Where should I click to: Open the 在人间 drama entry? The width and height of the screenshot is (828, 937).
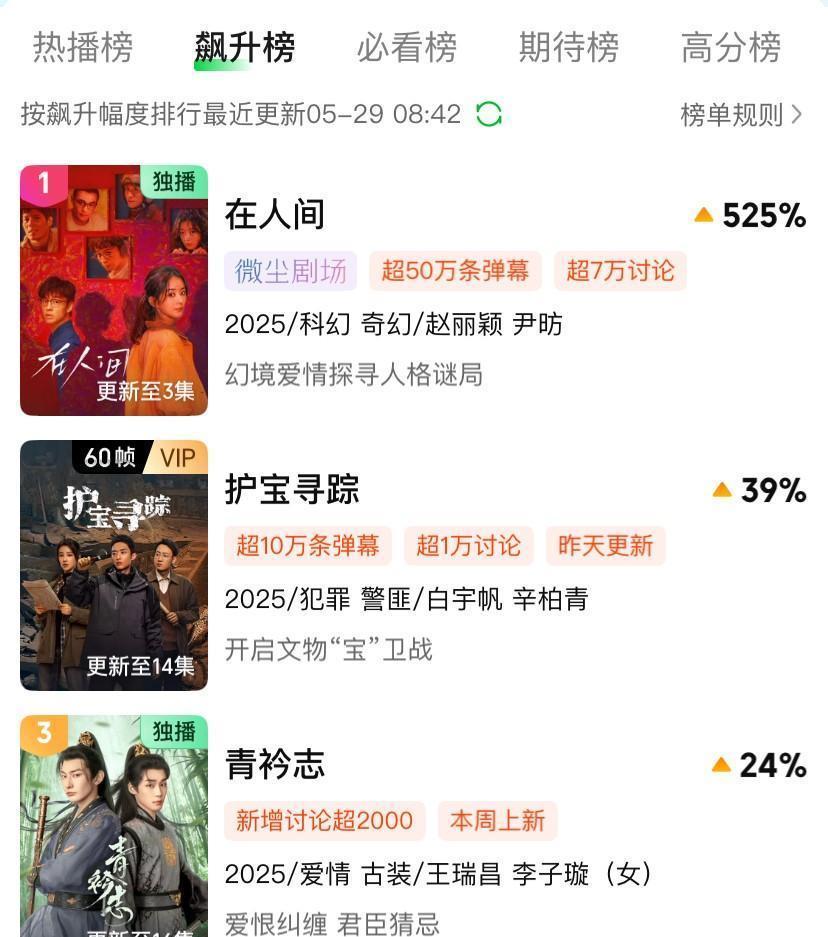click(275, 214)
